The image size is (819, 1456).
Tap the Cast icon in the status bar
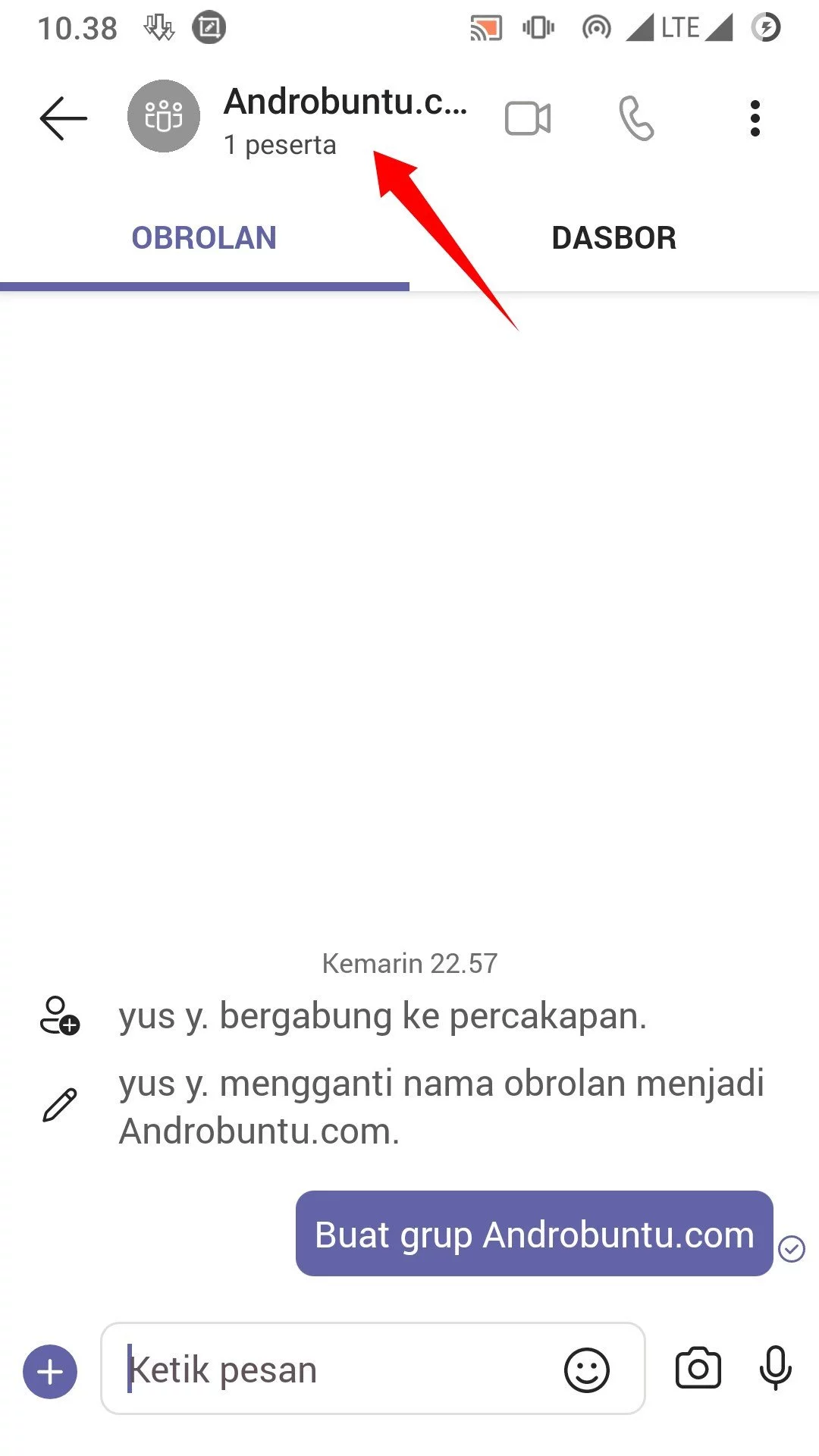tap(485, 27)
